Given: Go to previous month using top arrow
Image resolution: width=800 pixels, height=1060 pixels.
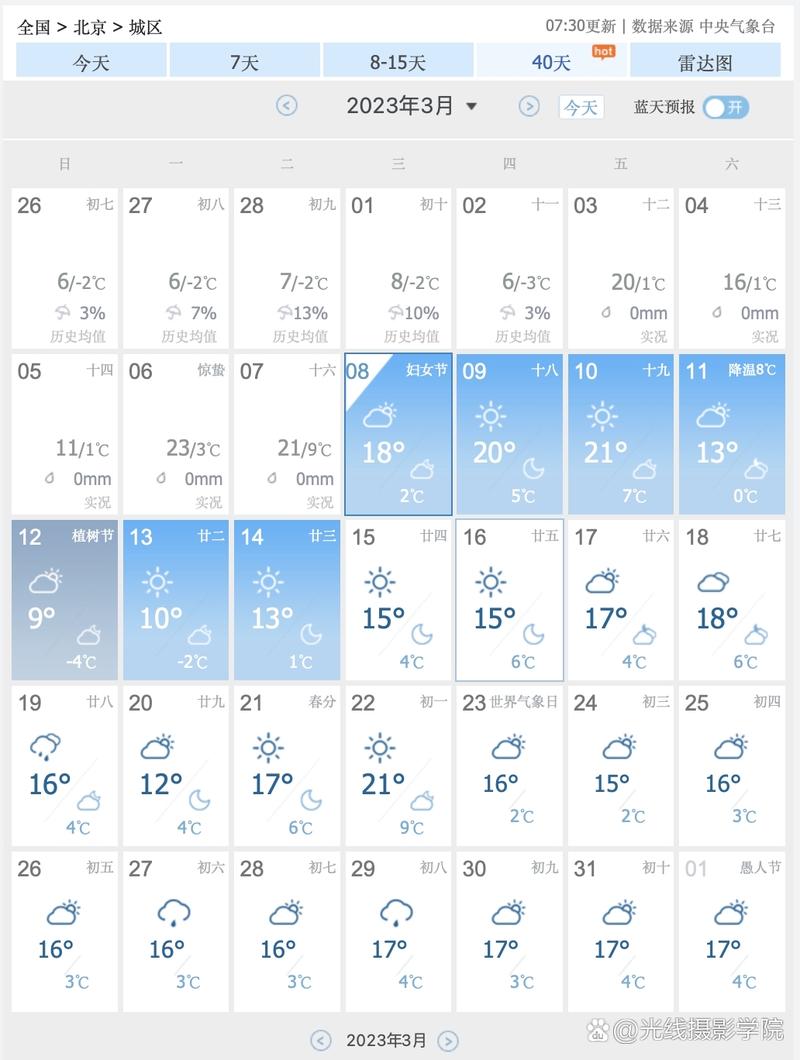Looking at the screenshot, I should click(287, 106).
